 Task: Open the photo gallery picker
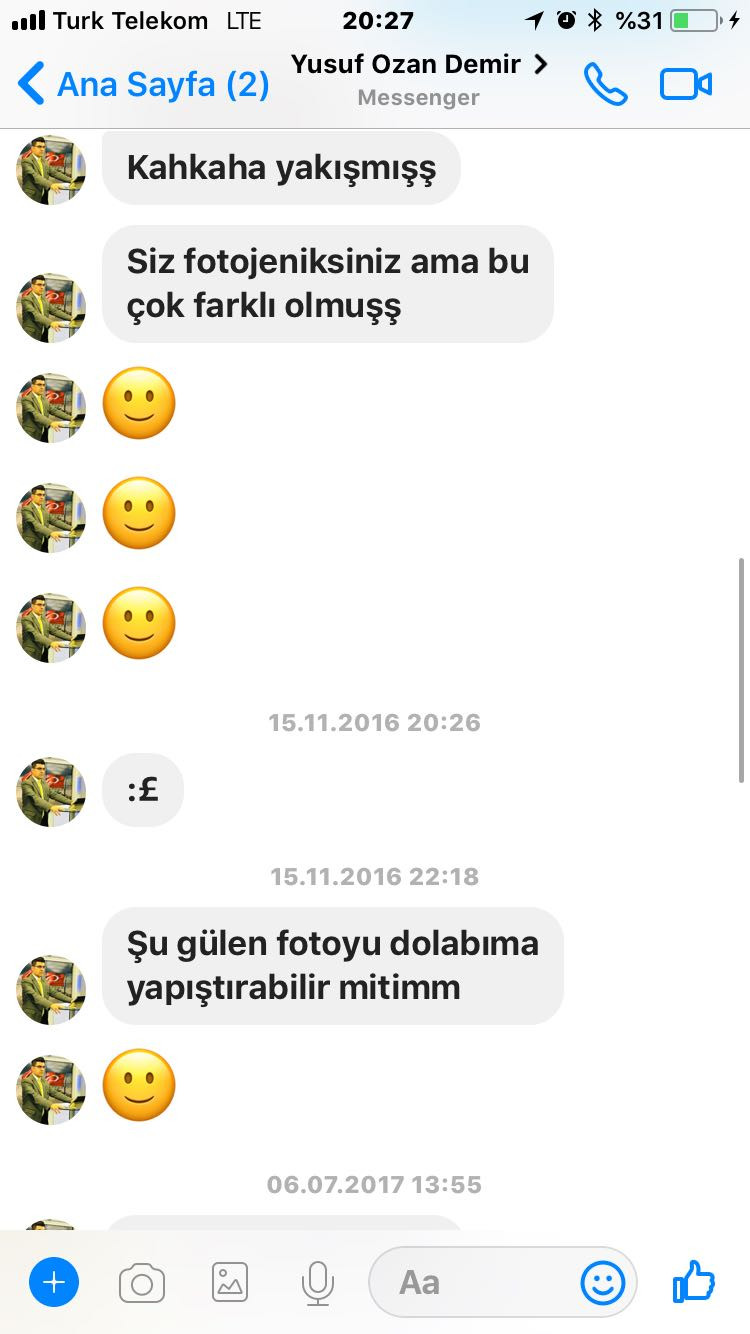[229, 1281]
